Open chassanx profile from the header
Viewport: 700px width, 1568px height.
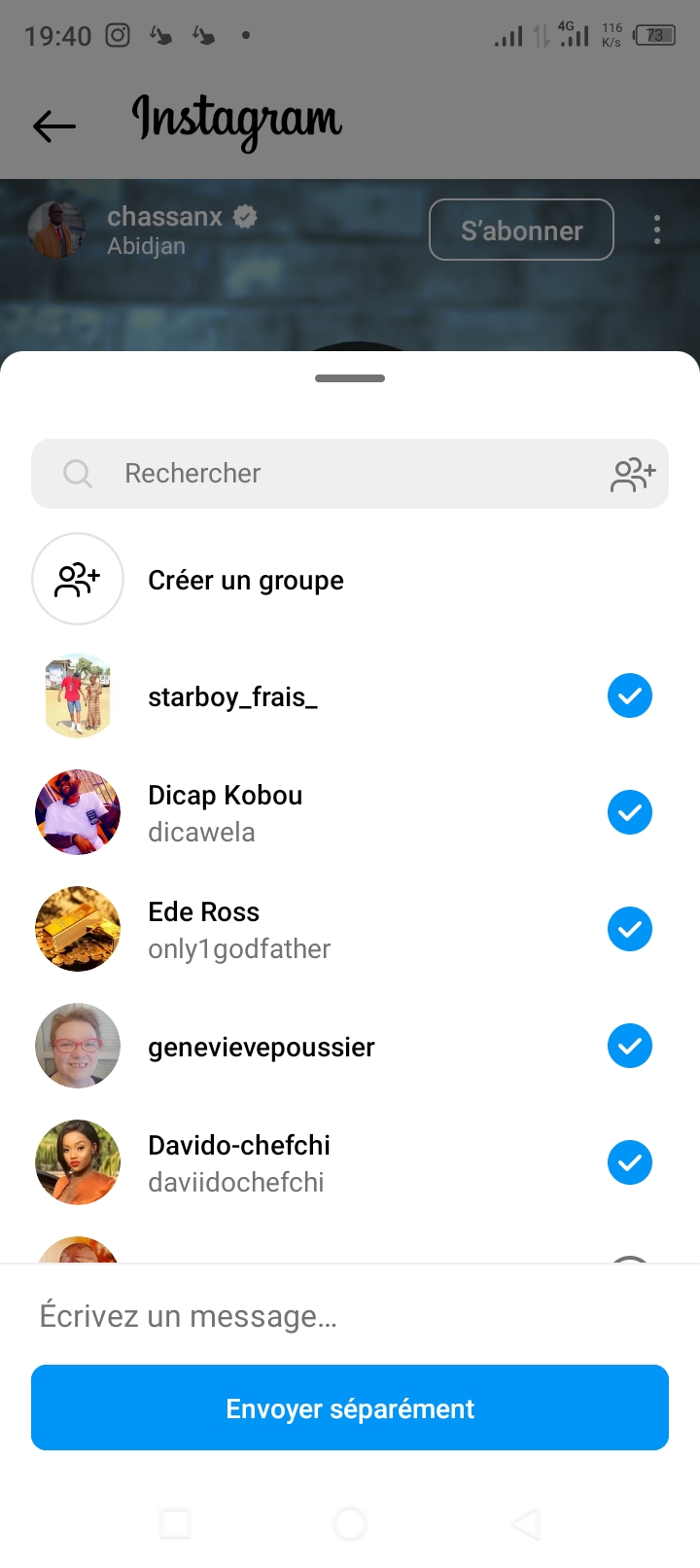[x=165, y=217]
